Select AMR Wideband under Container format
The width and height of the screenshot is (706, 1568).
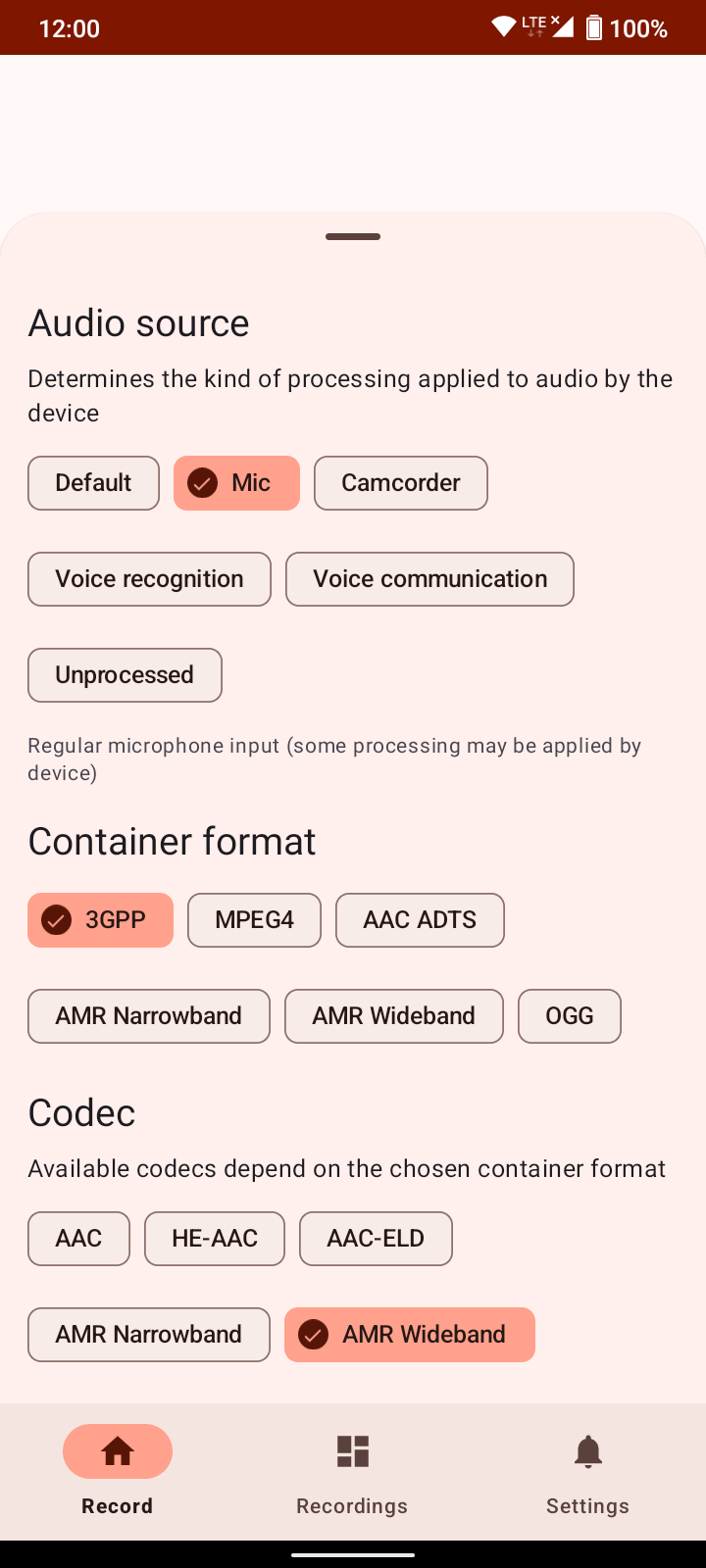point(394,1016)
